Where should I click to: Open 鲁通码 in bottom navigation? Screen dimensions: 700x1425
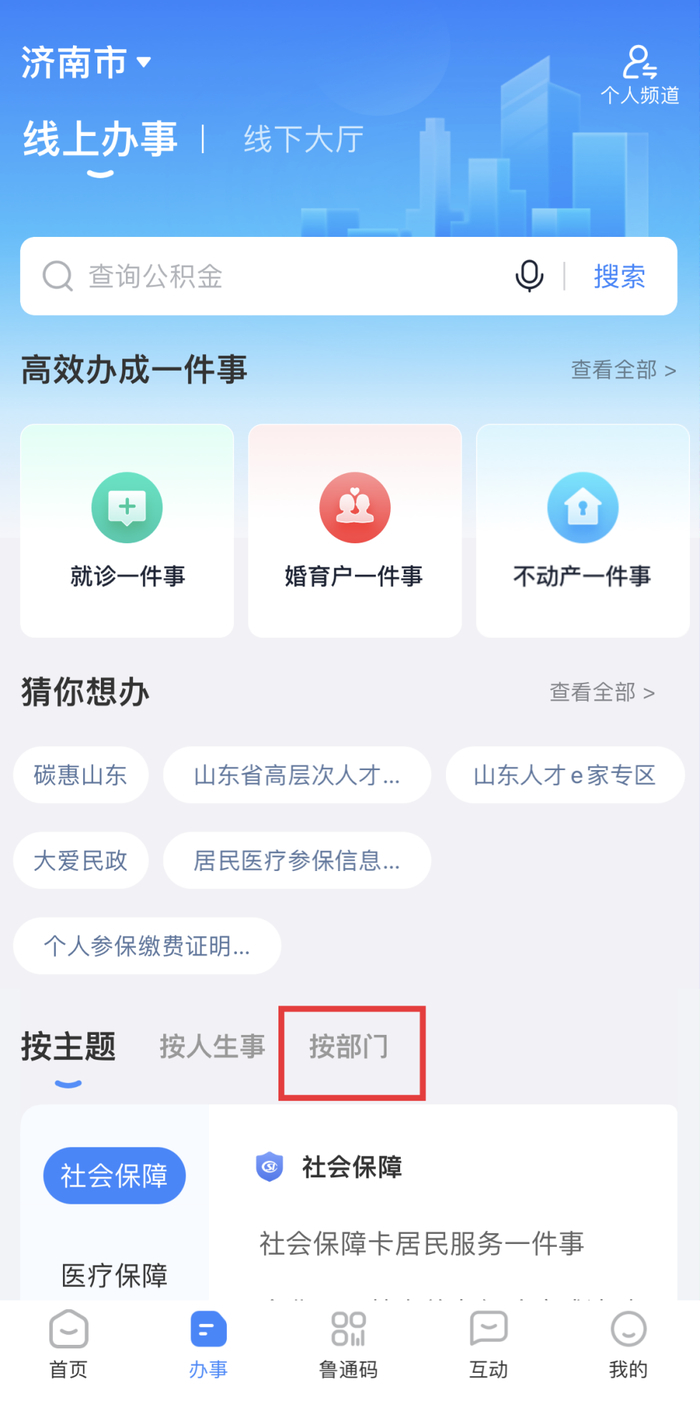(x=348, y=1344)
